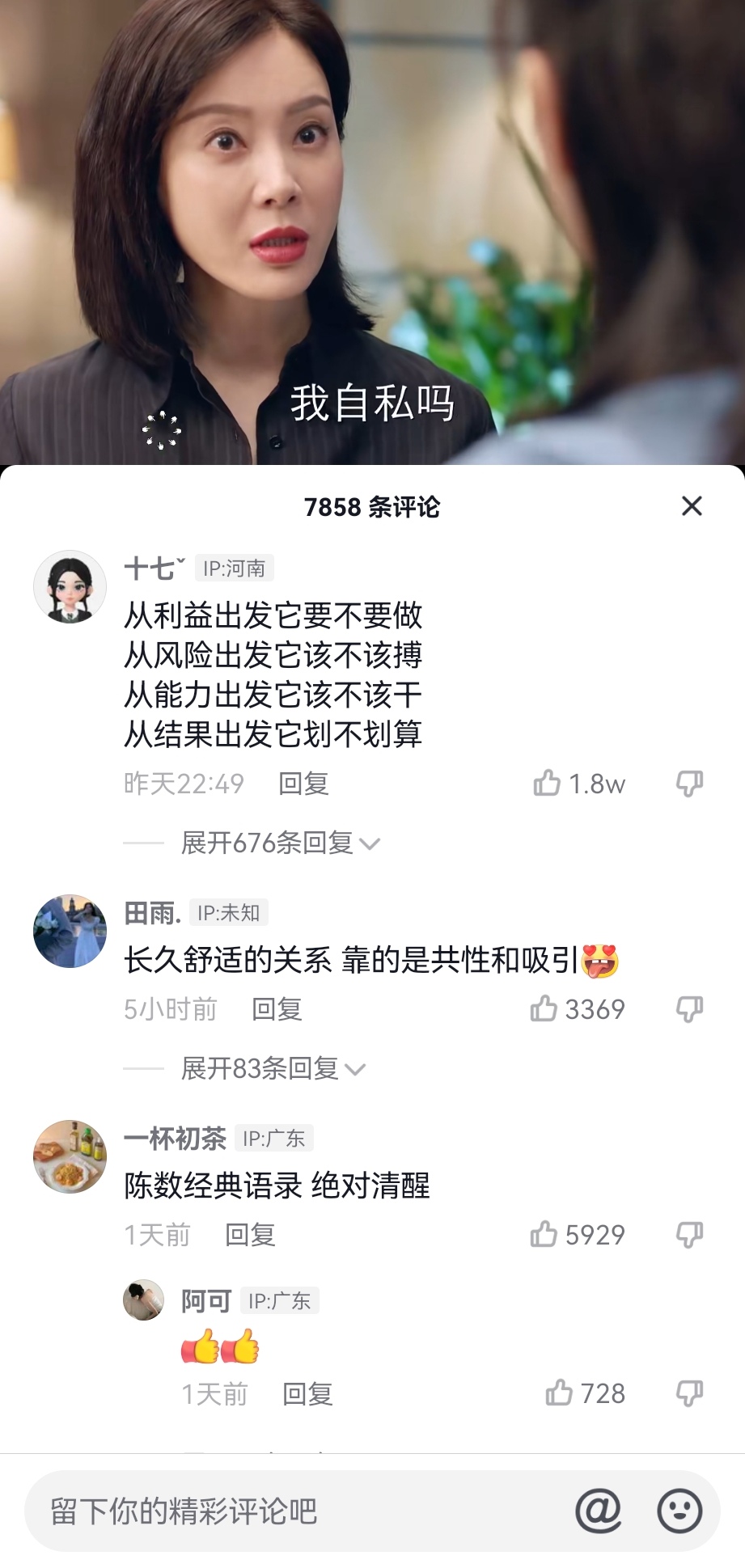Reply to 田雨's comment

[x=277, y=1009]
